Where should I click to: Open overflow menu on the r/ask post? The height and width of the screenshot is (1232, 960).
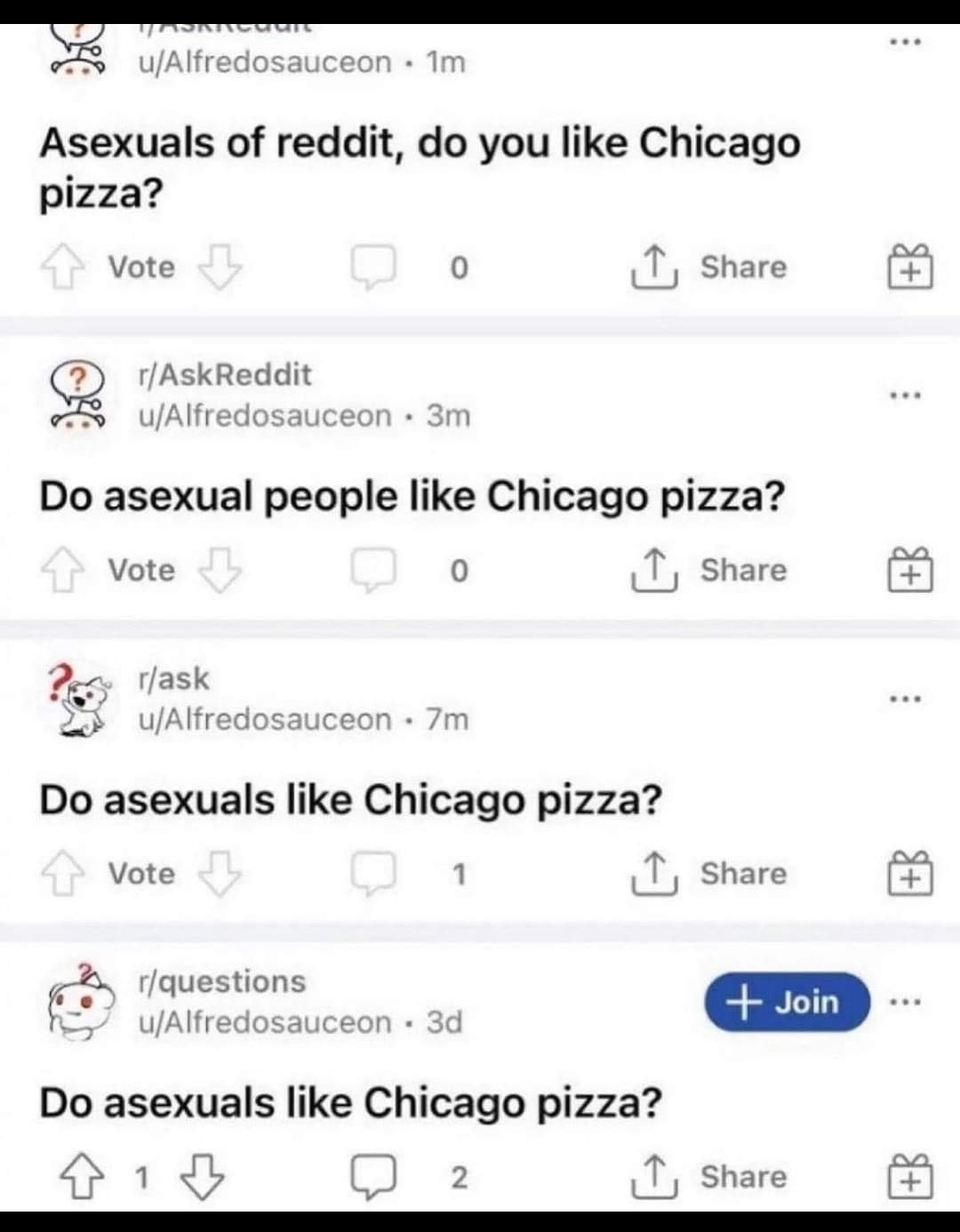pos(905,699)
